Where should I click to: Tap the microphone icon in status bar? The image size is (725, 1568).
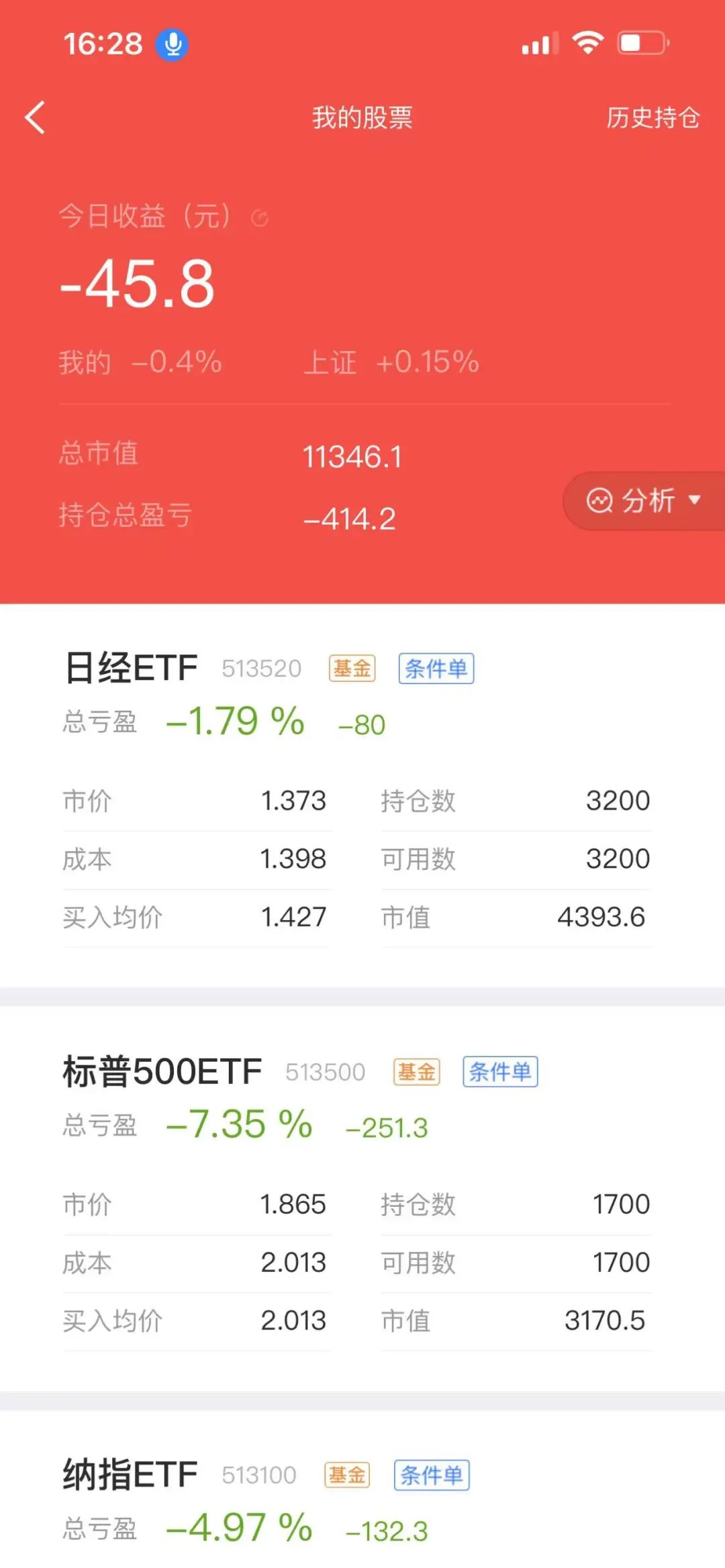[x=173, y=44]
